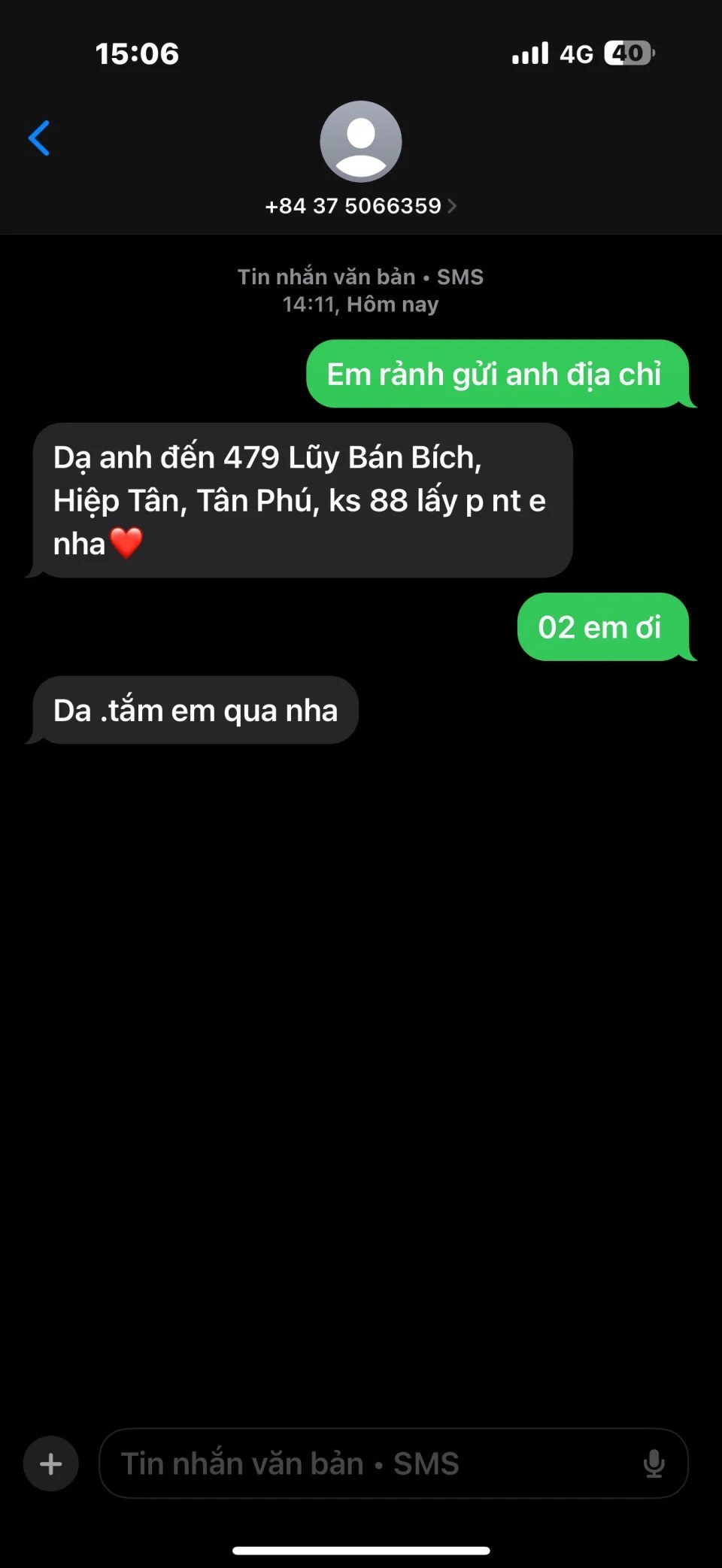The image size is (722, 1568).
Task: Open the plus attachments menu
Action: coord(51,1463)
